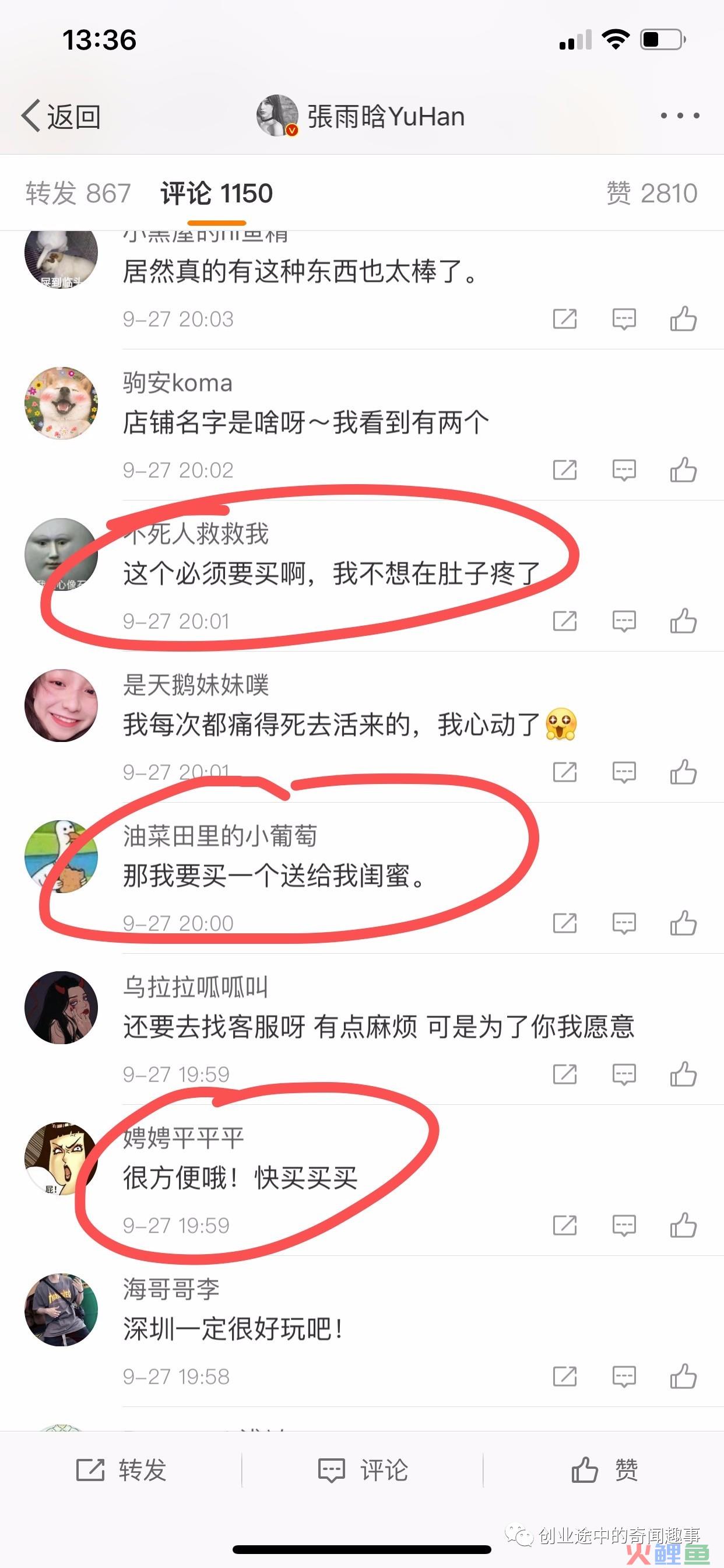Open the three-dot overflow menu
The image size is (724, 1568).
click(680, 116)
